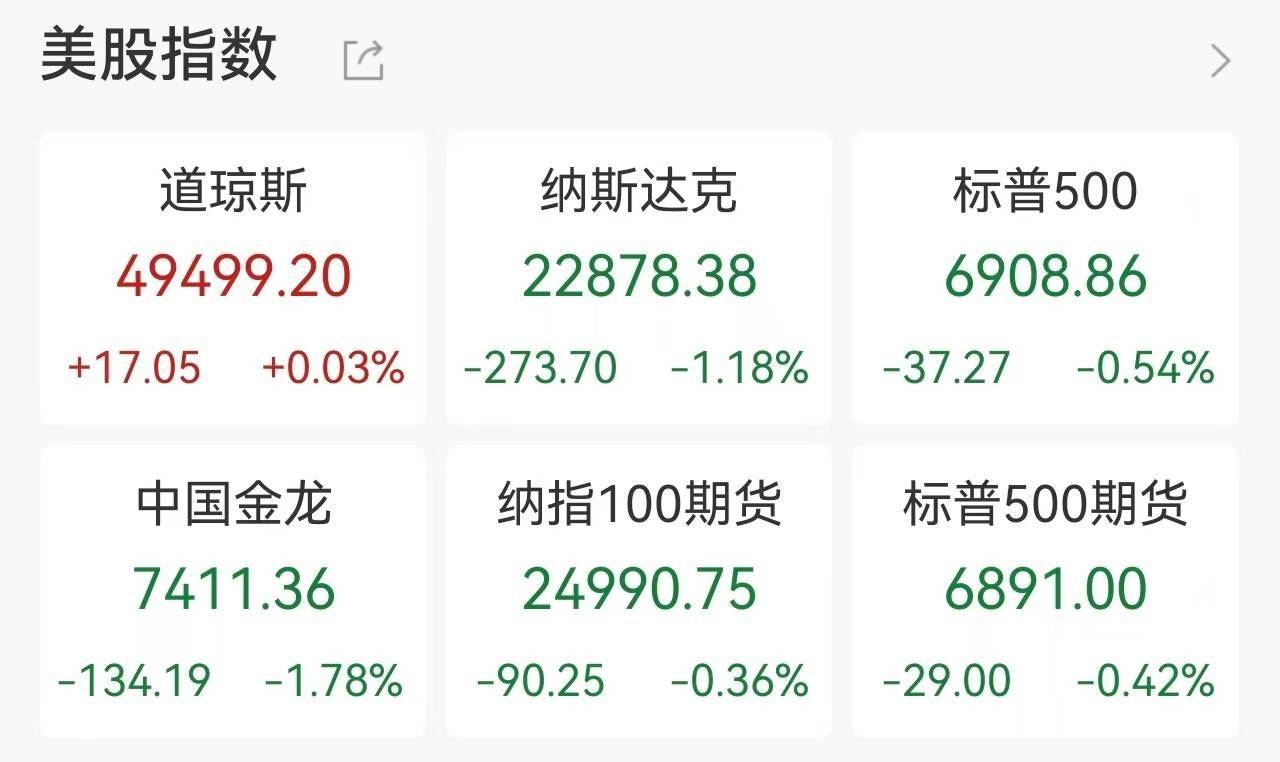View 纳指100期货 futures details
Viewport: 1280px width, 762px height.
pyautogui.click(x=639, y=590)
